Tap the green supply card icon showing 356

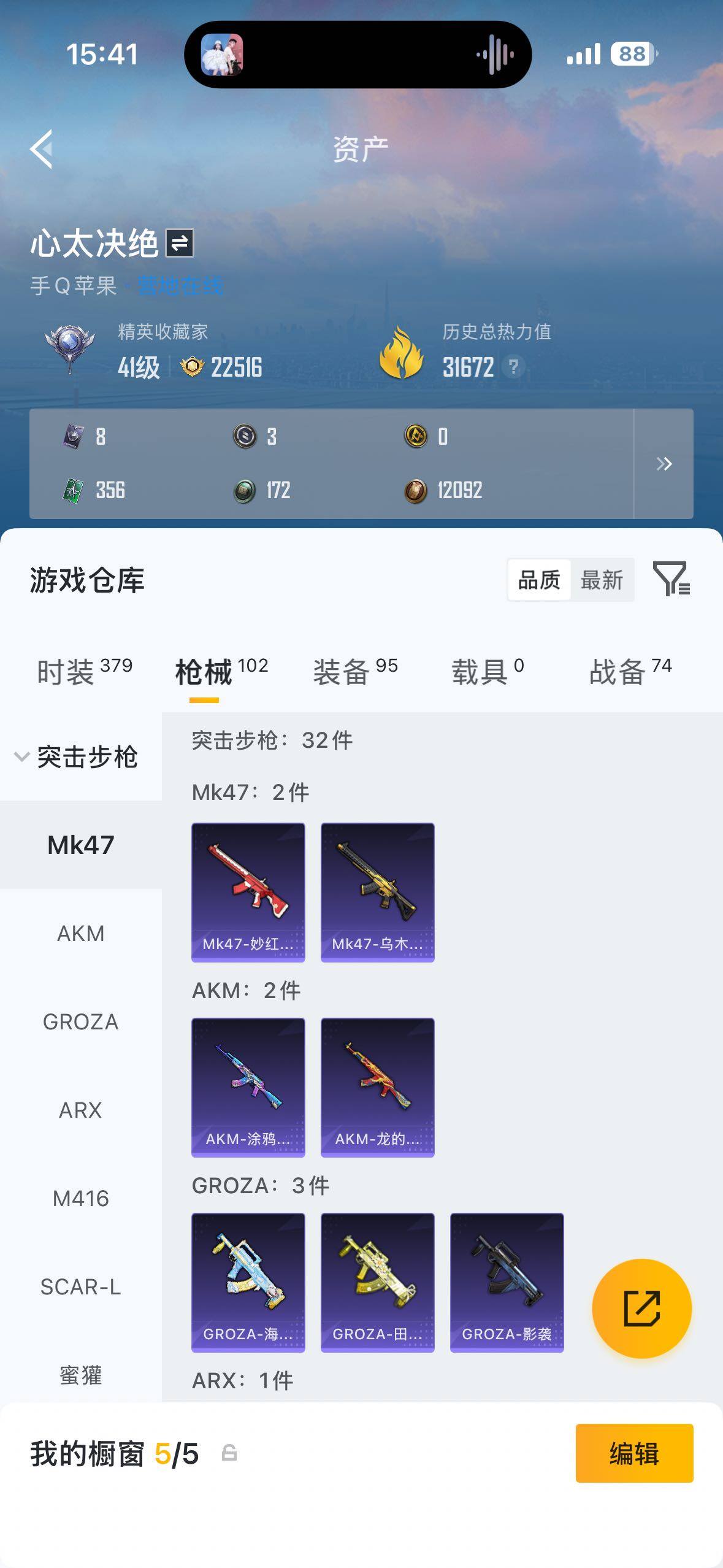point(73,490)
